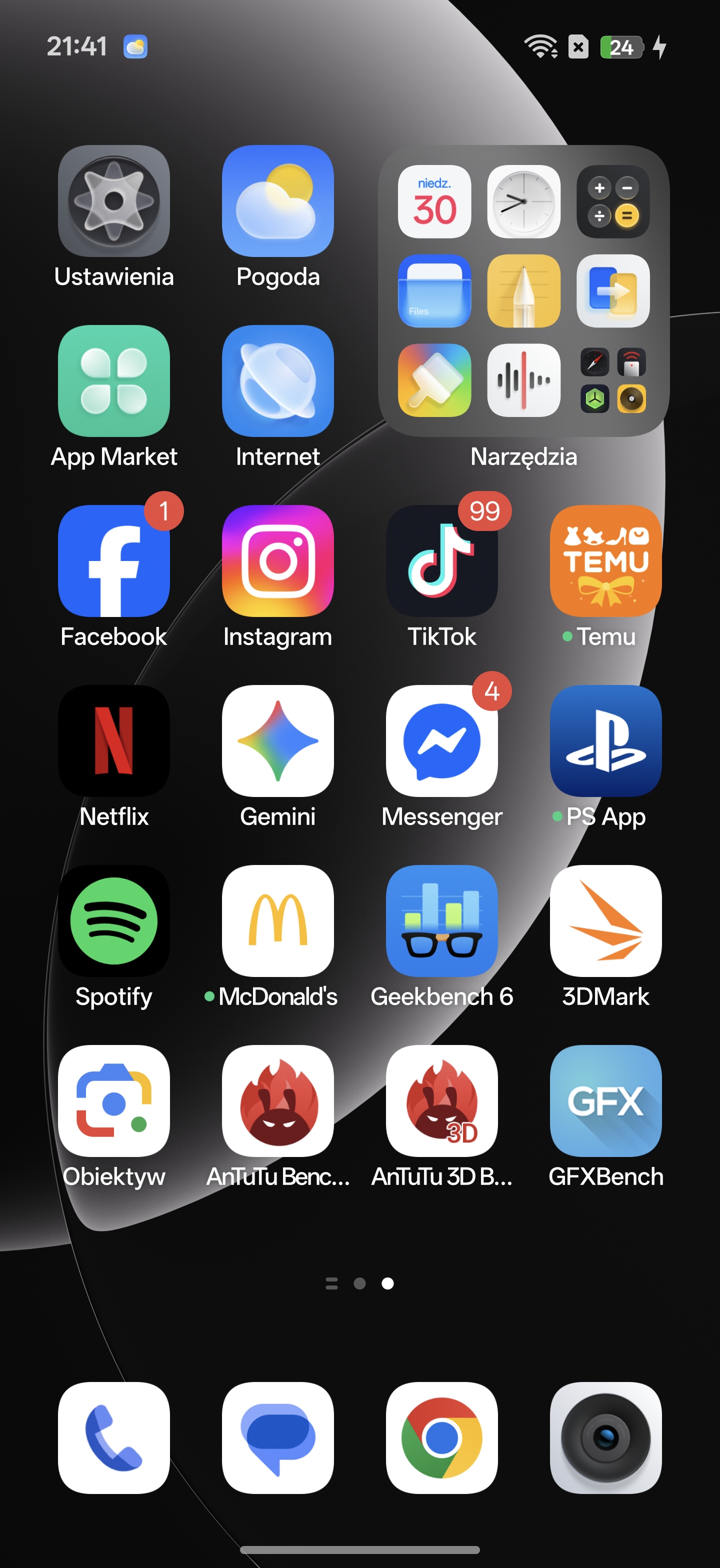Open Netflix
720x1568 pixels.
coord(114,741)
